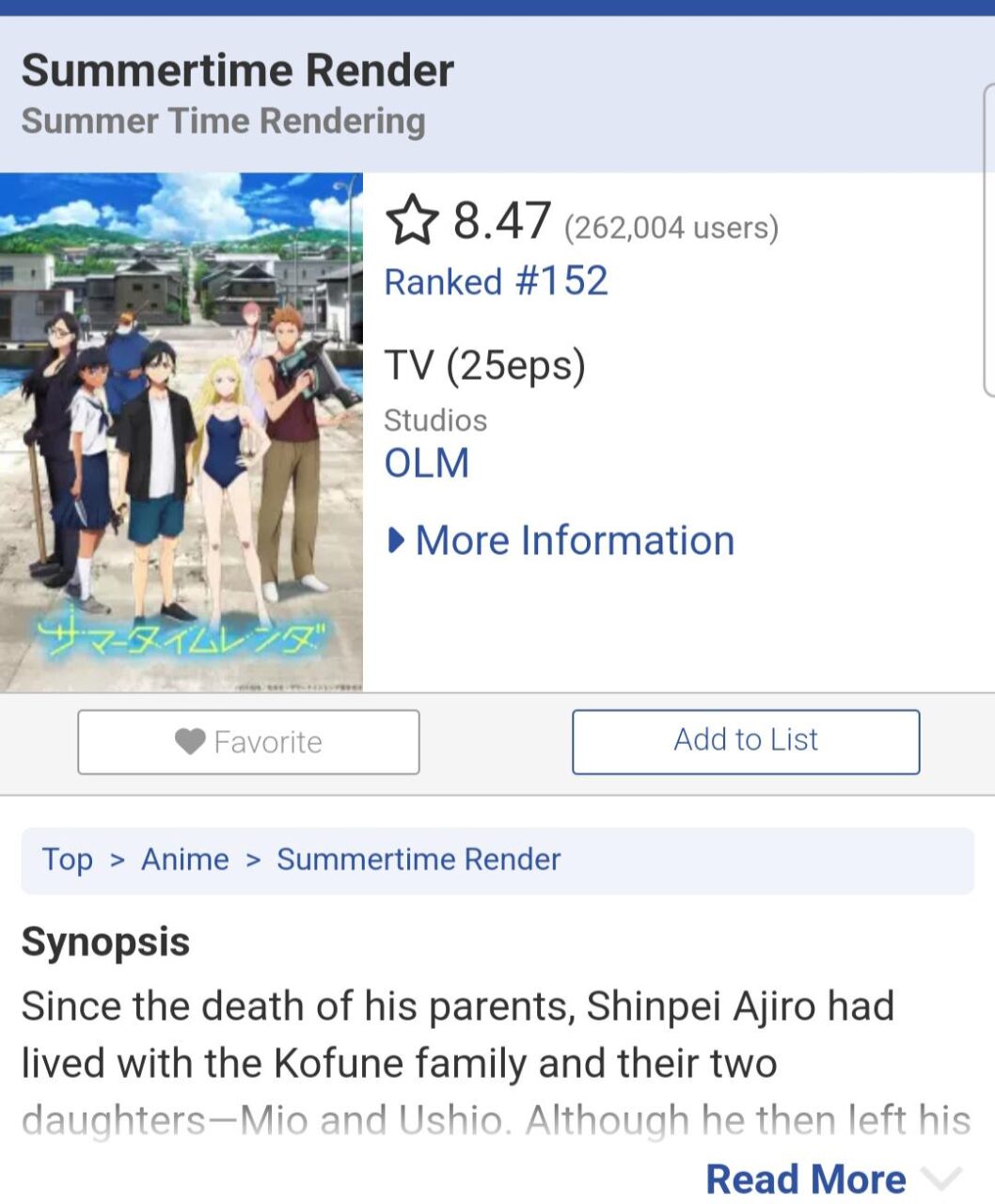The height and width of the screenshot is (1204, 995).
Task: Expand More Information details
Action: [x=561, y=541]
